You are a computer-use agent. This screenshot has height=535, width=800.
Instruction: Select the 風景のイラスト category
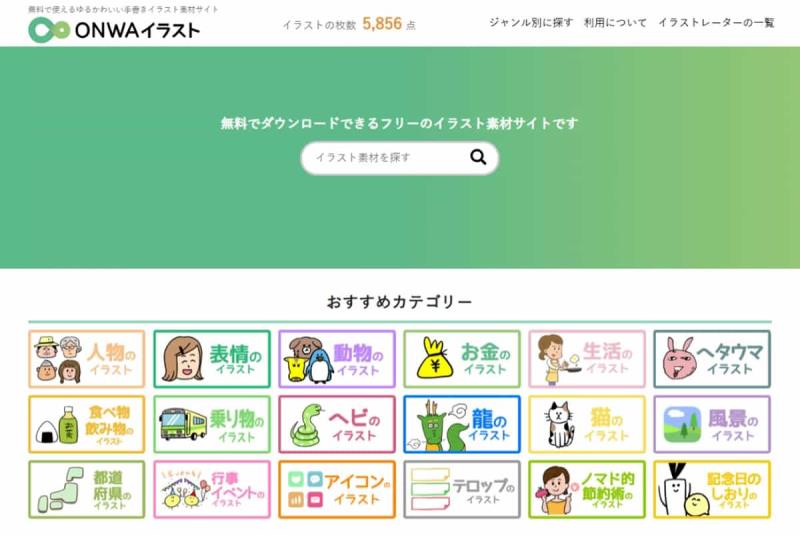[712, 424]
